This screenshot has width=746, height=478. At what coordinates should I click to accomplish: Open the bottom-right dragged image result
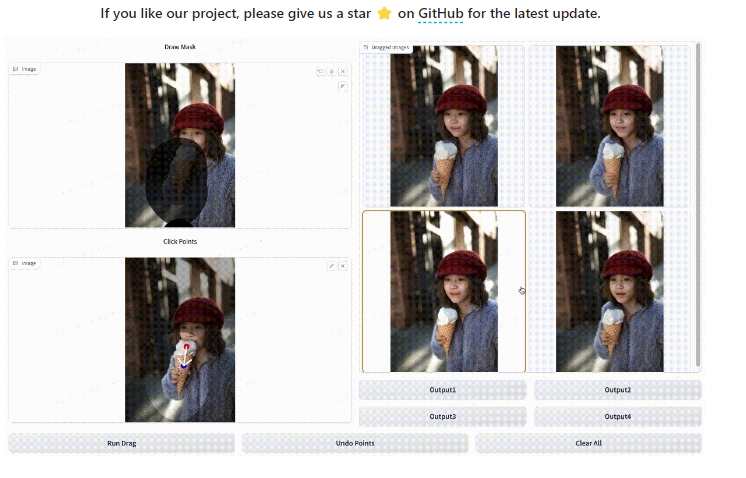point(609,291)
